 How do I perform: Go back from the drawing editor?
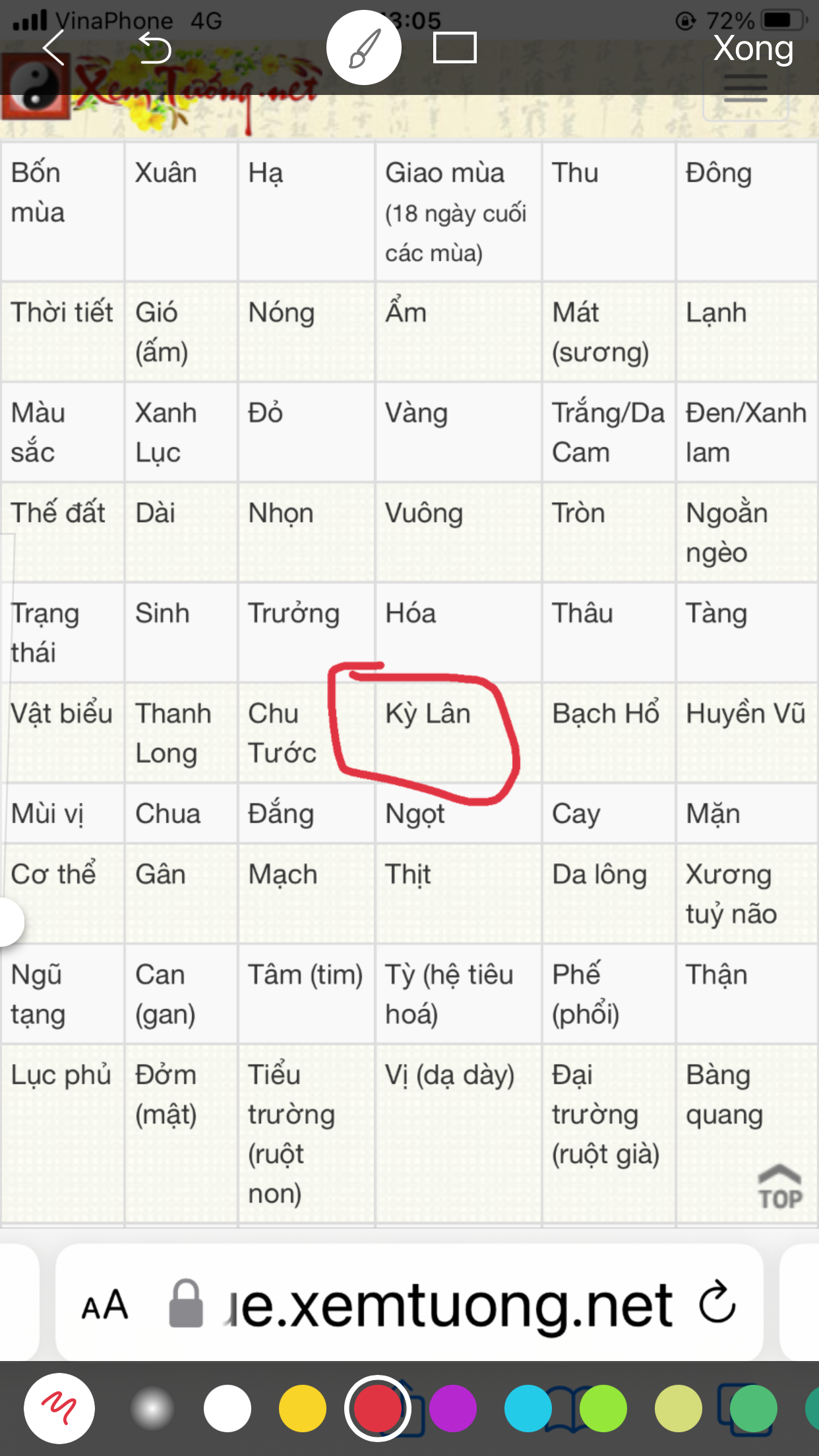[53, 48]
